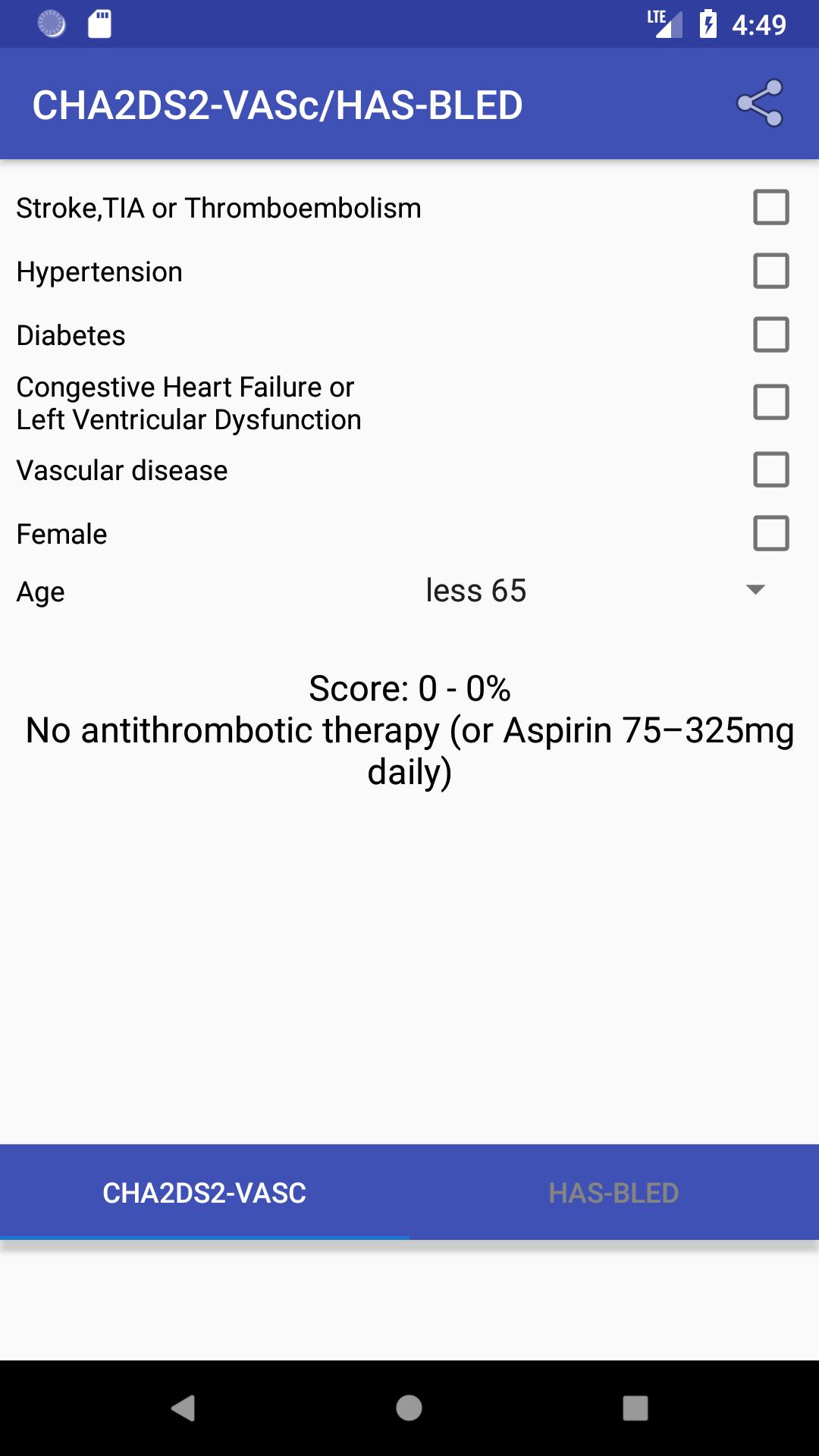The image size is (819, 1456).
Task: Open the Age dropdown showing less 65
Action: (x=591, y=591)
